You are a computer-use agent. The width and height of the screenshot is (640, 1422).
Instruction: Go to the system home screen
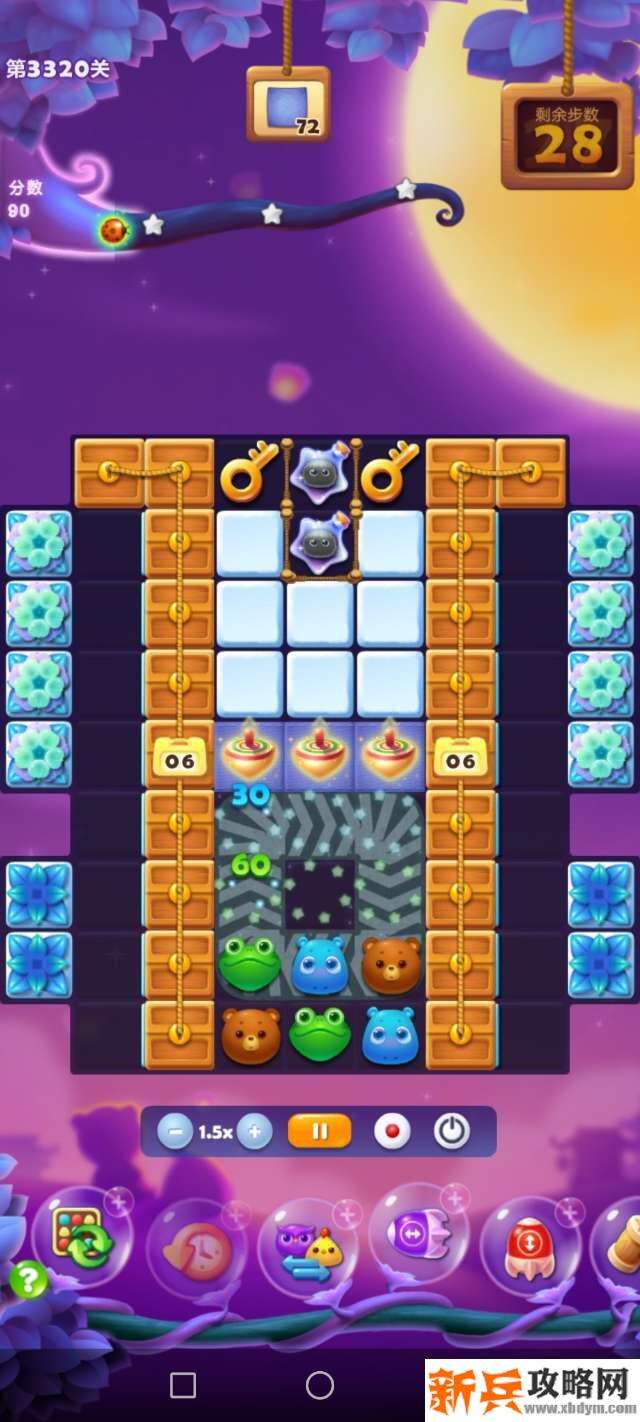320,1385
